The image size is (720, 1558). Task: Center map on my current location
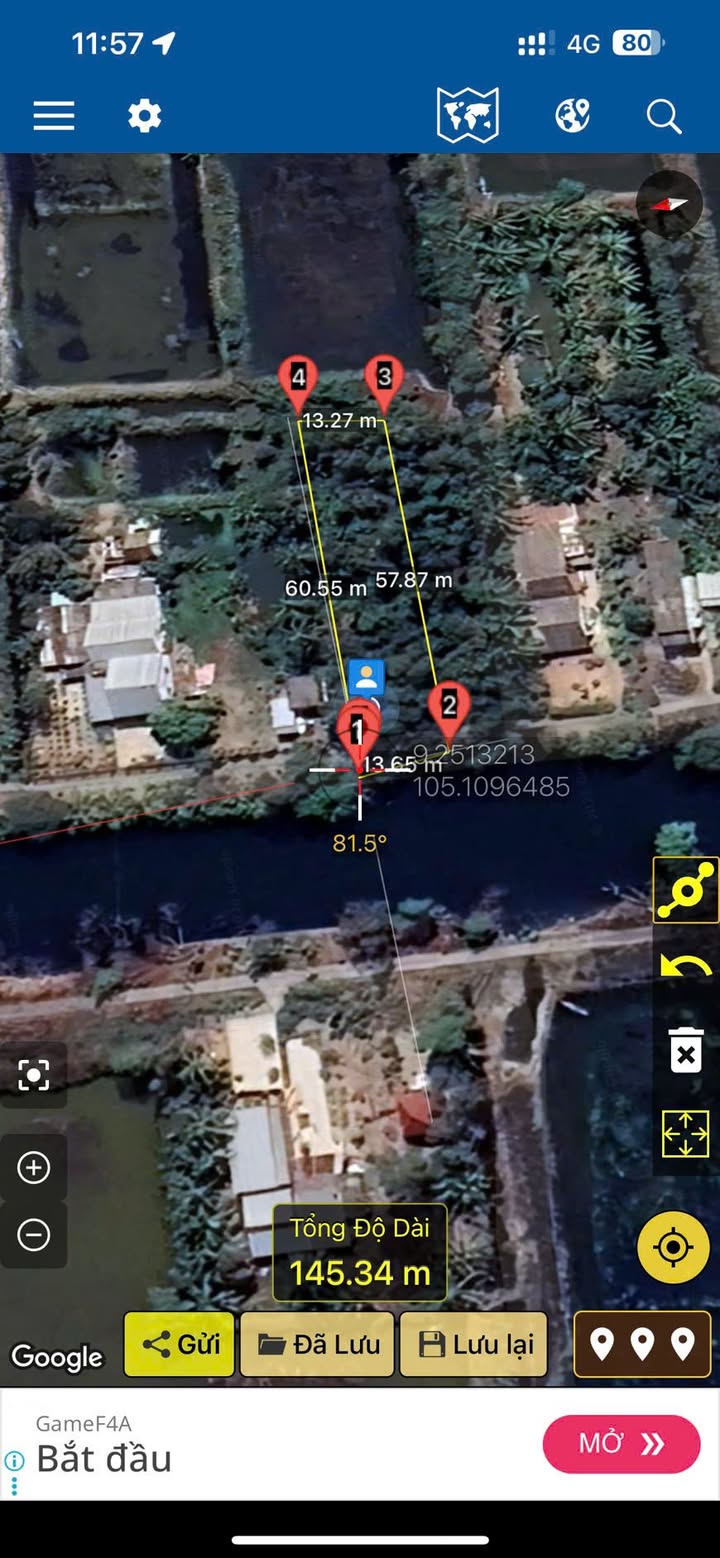pyautogui.click(x=673, y=1247)
